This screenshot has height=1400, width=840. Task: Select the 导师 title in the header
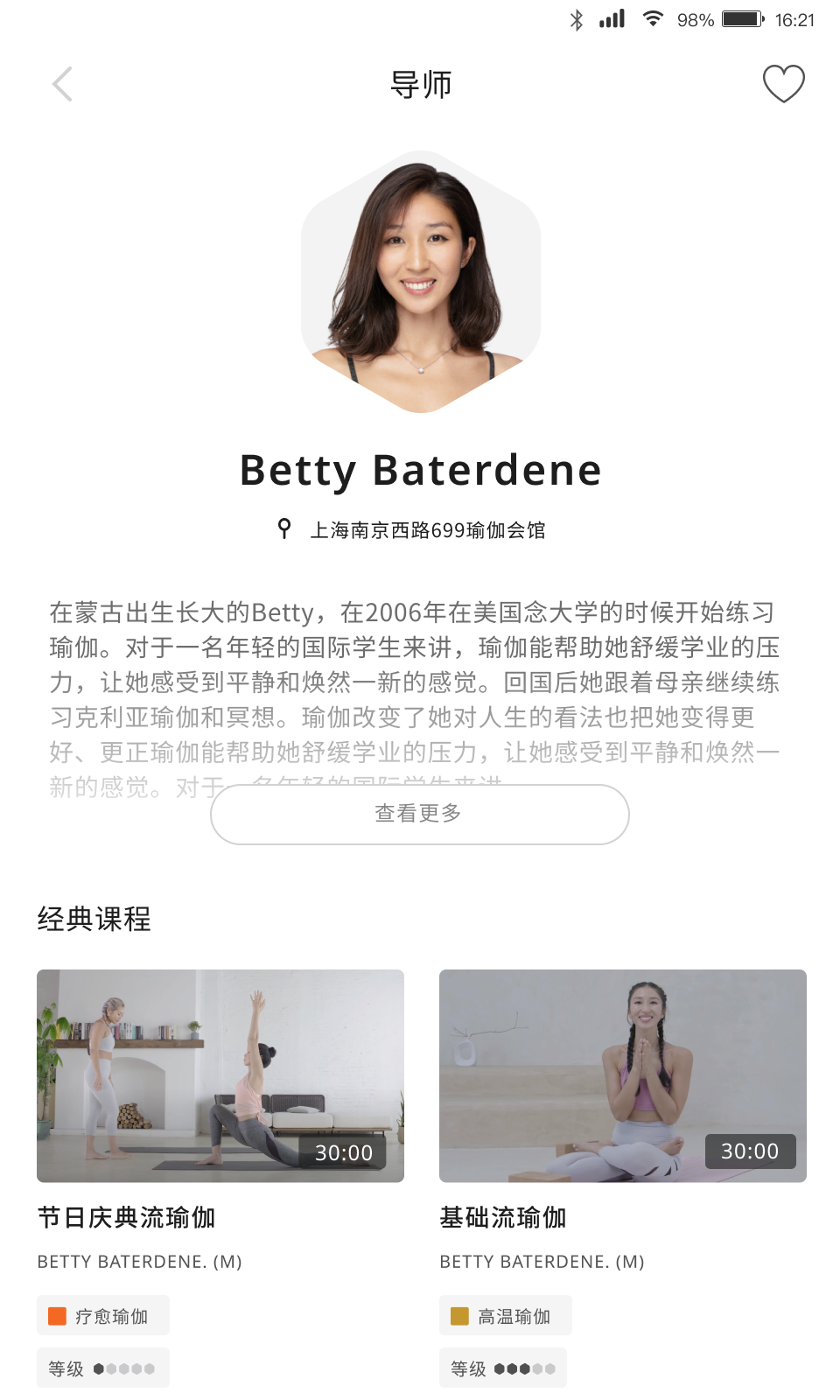click(x=420, y=84)
